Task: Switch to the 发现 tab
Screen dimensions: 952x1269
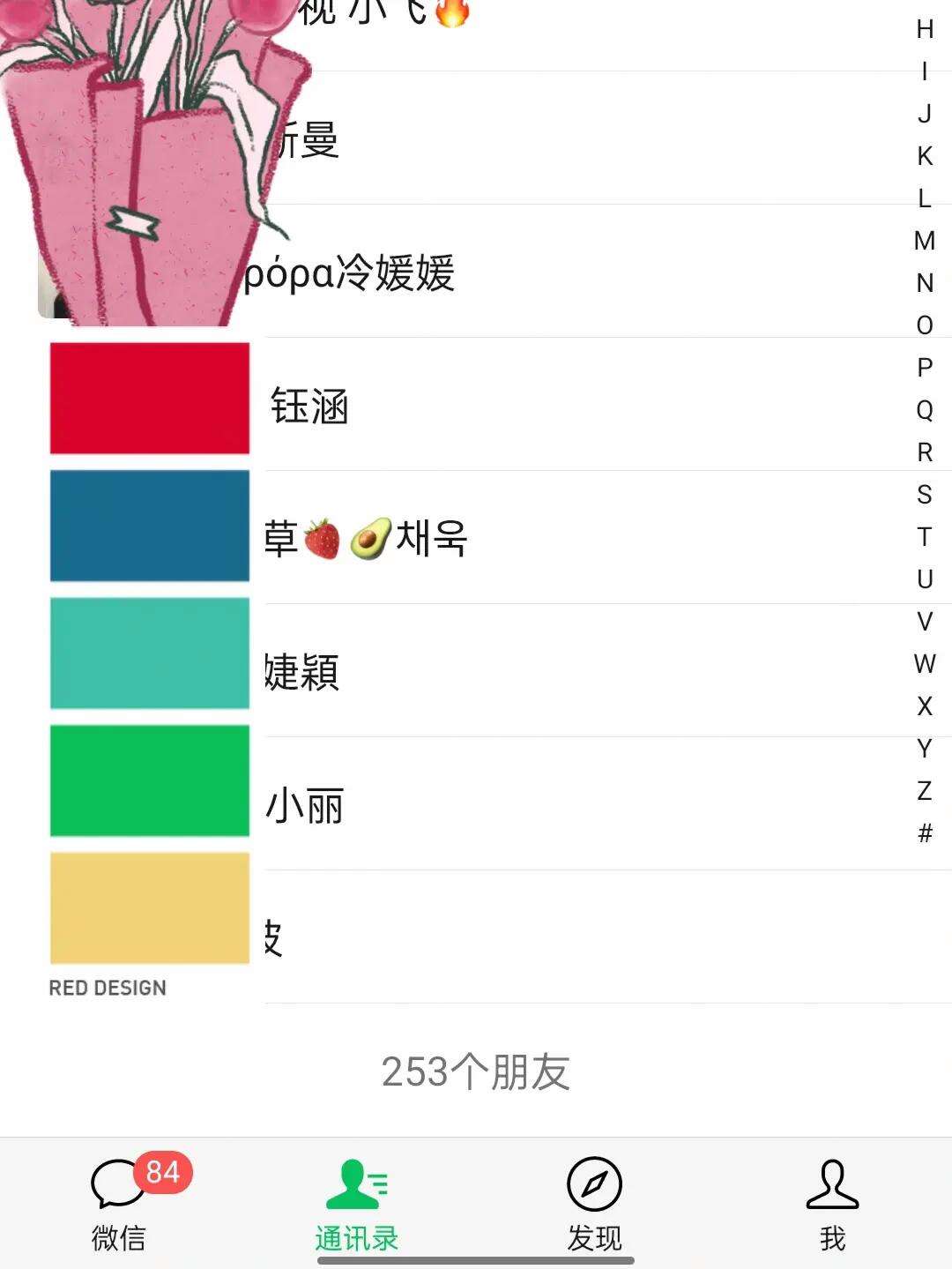Action: (x=595, y=1236)
